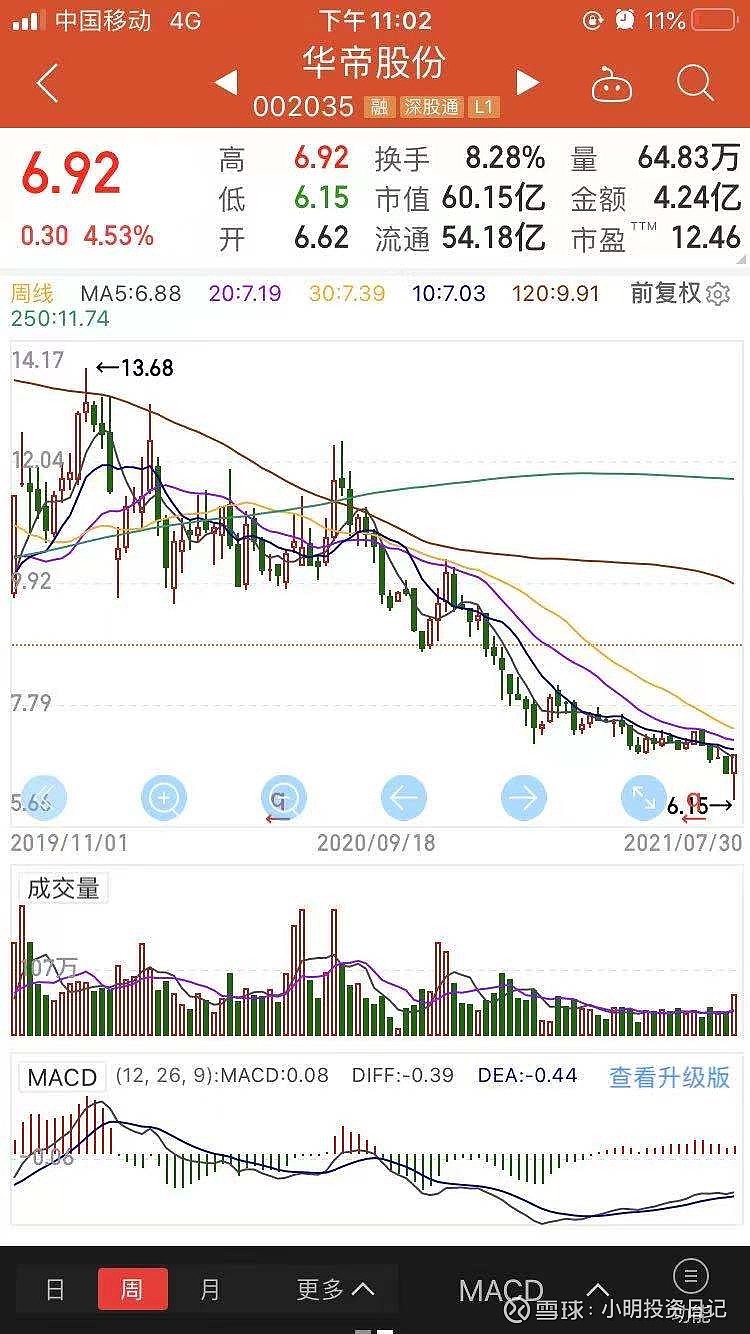The height and width of the screenshot is (1334, 750).
Task: Open the robot assistant icon
Action: [612, 85]
